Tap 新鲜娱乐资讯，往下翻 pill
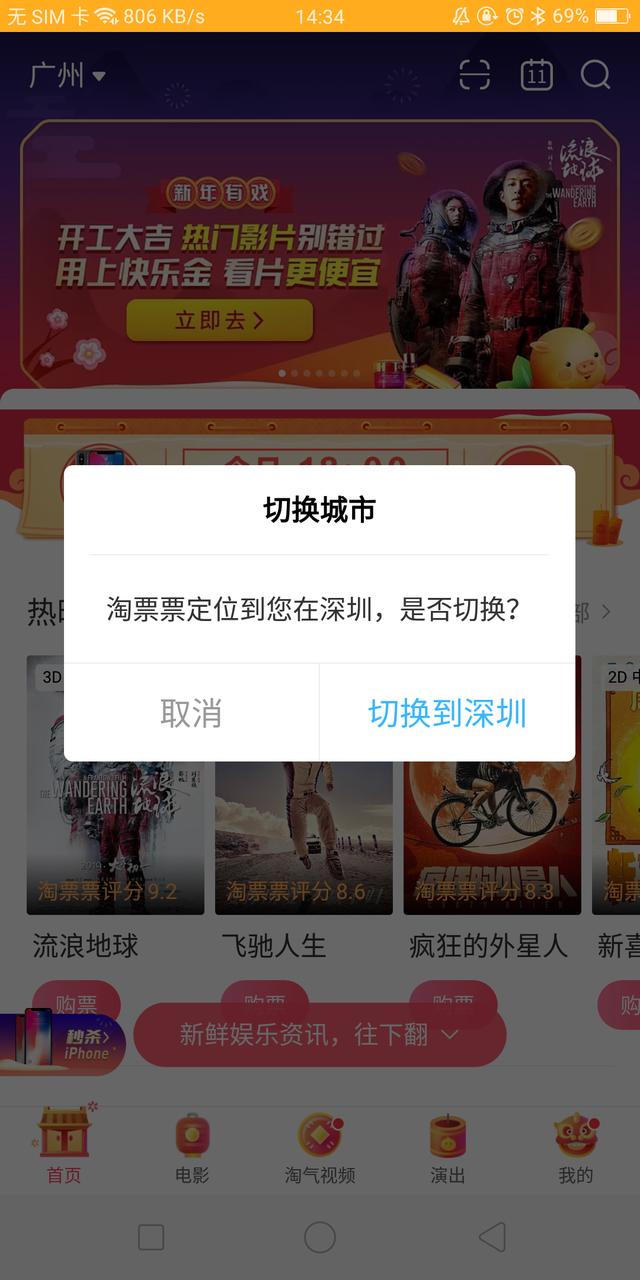 point(319,1034)
